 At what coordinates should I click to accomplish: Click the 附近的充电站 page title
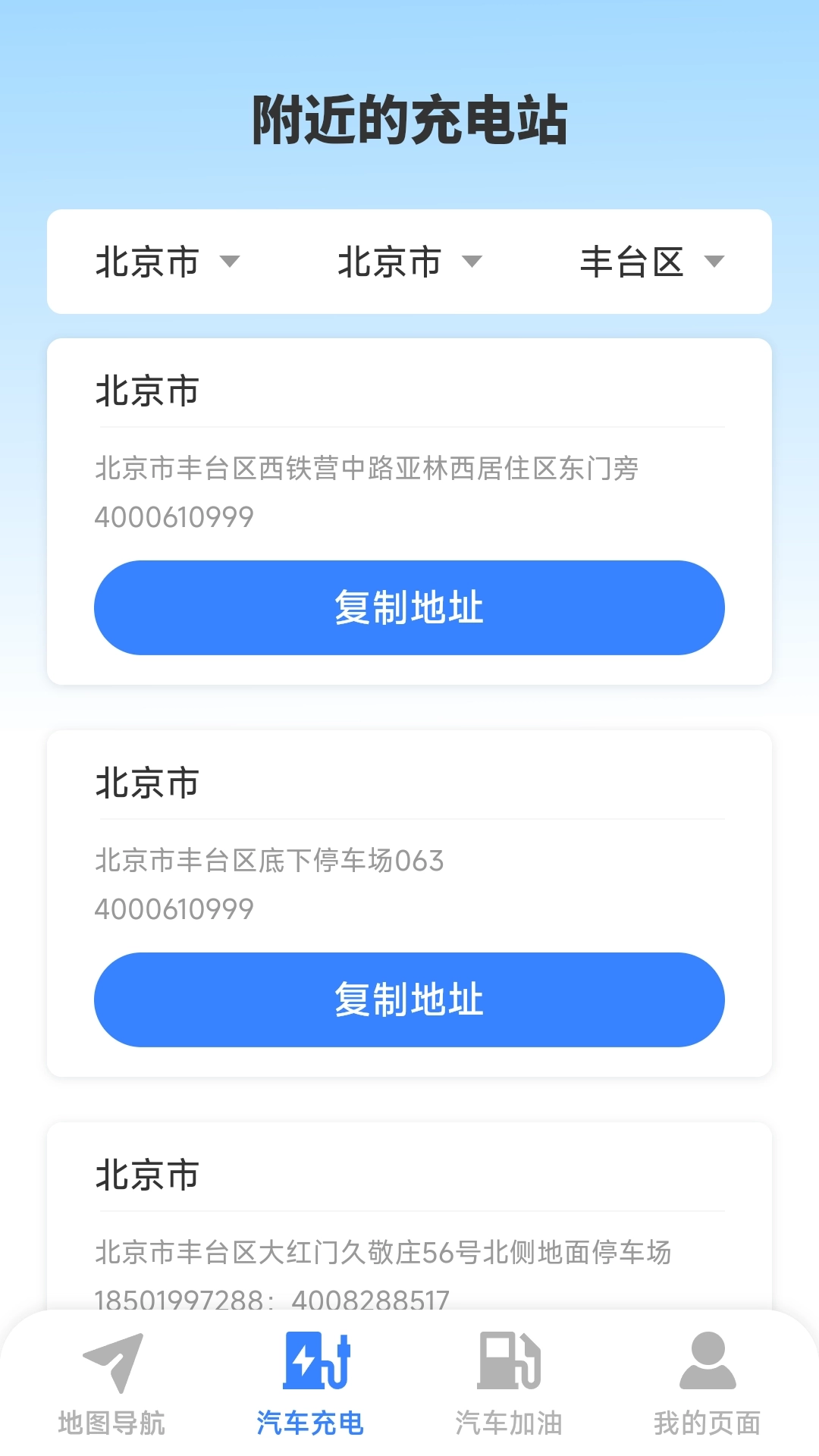pos(409,119)
